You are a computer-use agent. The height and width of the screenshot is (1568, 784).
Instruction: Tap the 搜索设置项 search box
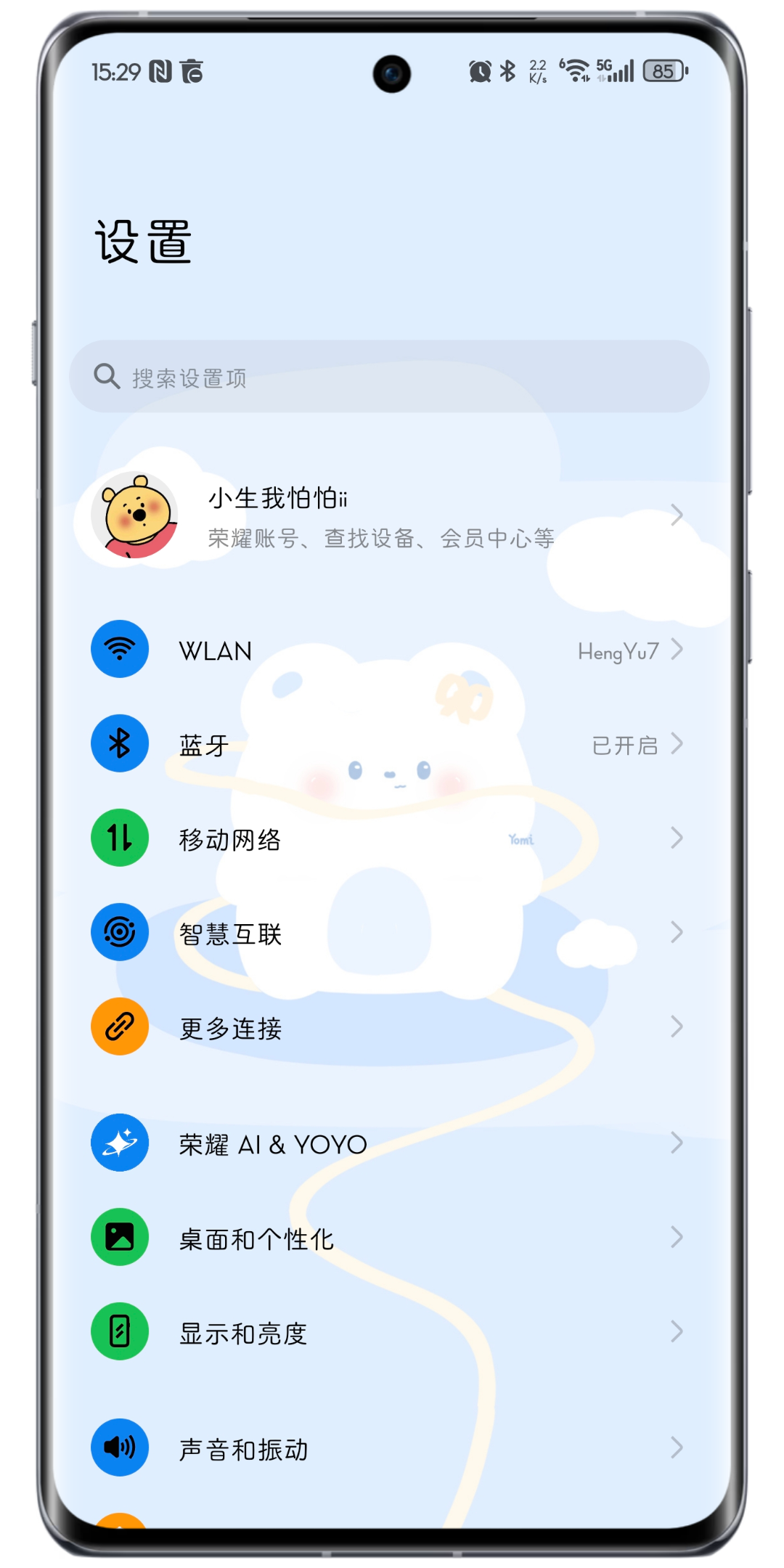(x=389, y=377)
